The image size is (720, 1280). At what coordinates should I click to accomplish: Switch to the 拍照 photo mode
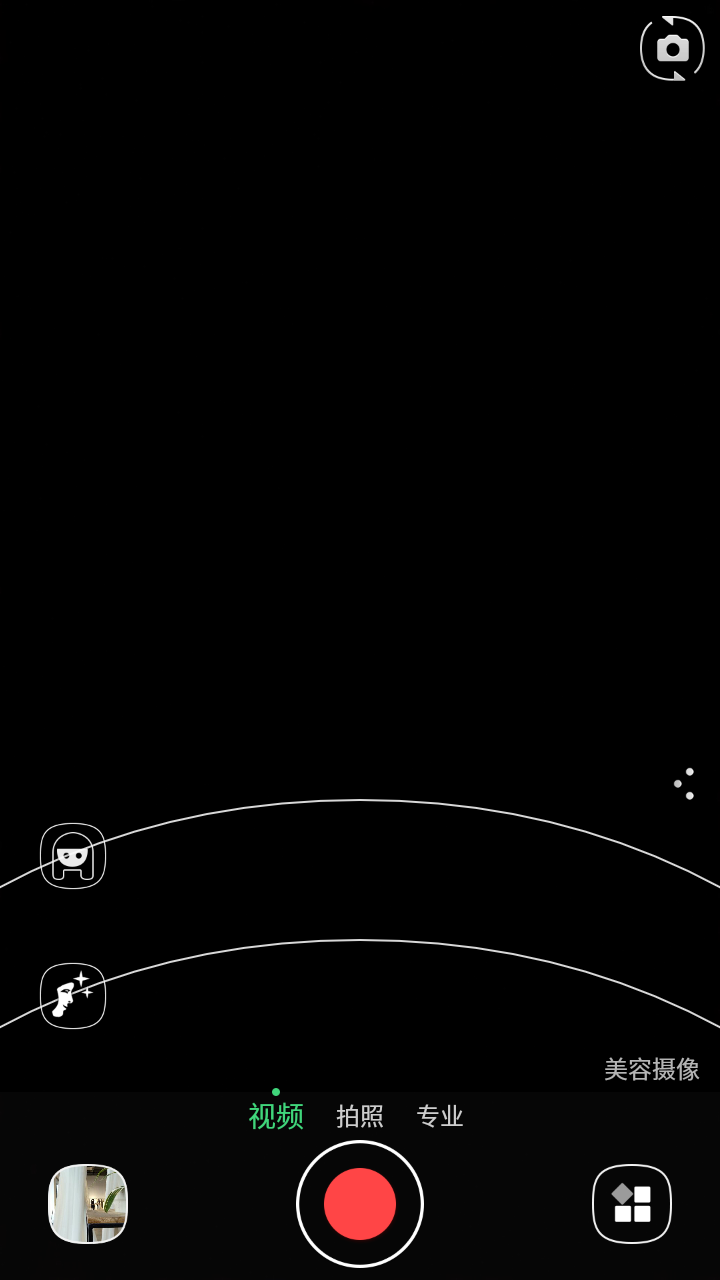click(360, 1116)
